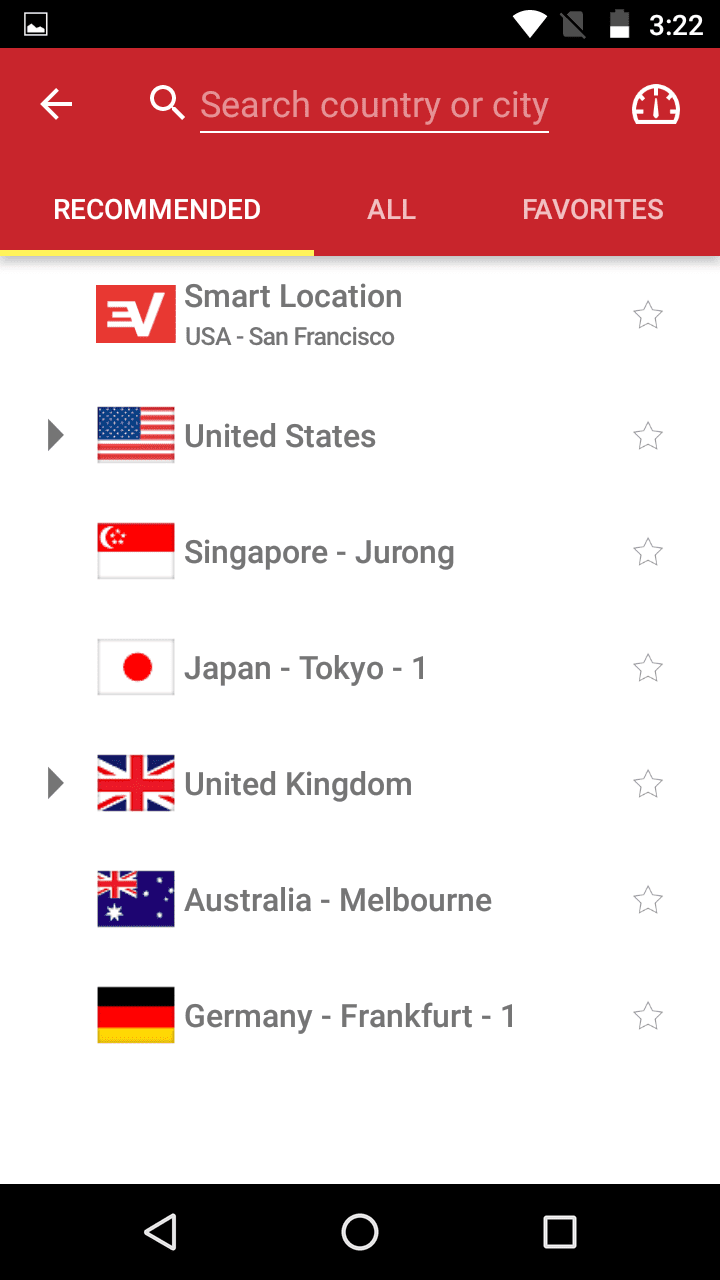
Task: Click the Japan flag icon
Action: 135,667
